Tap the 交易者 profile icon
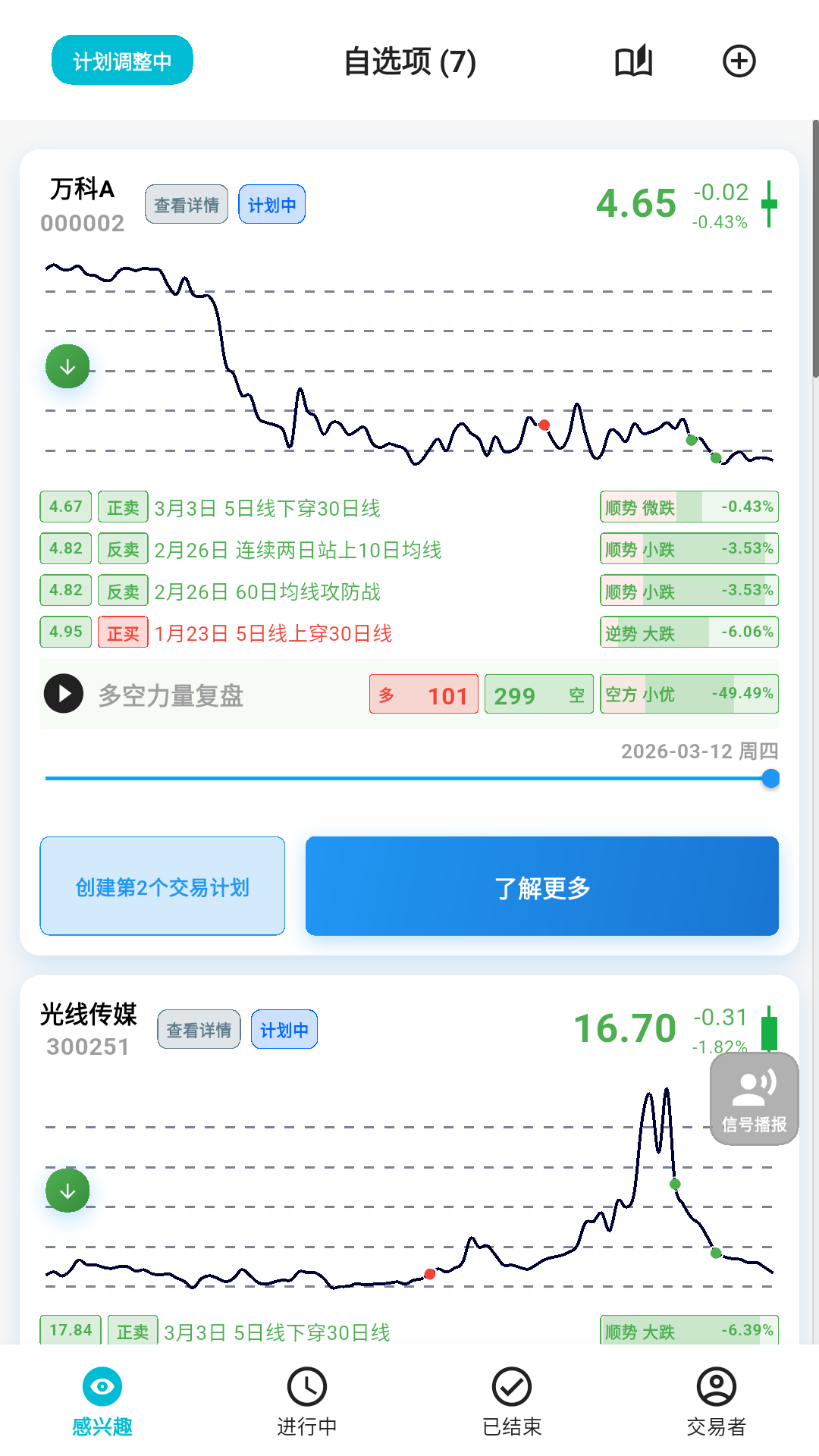 coord(717,1399)
